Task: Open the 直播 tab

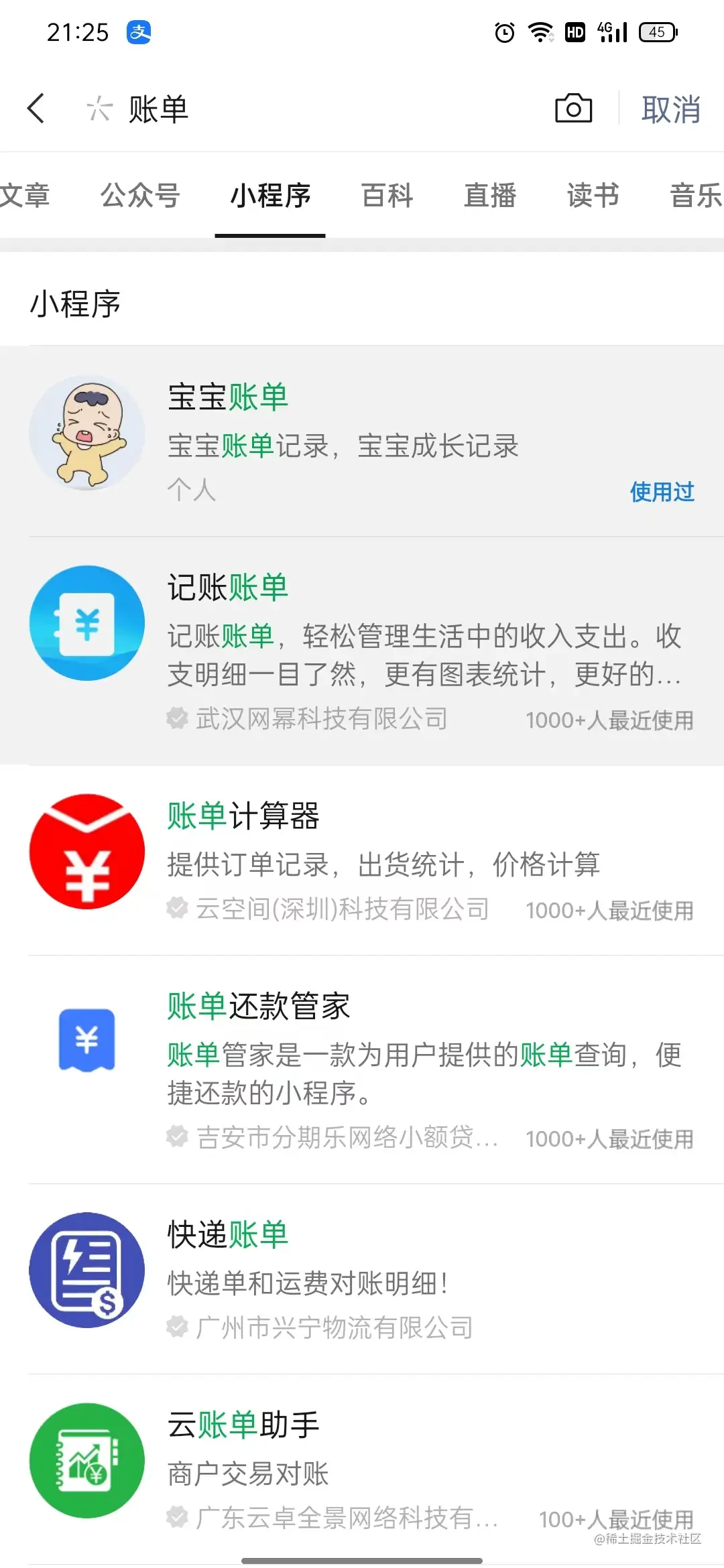Action: click(x=490, y=196)
